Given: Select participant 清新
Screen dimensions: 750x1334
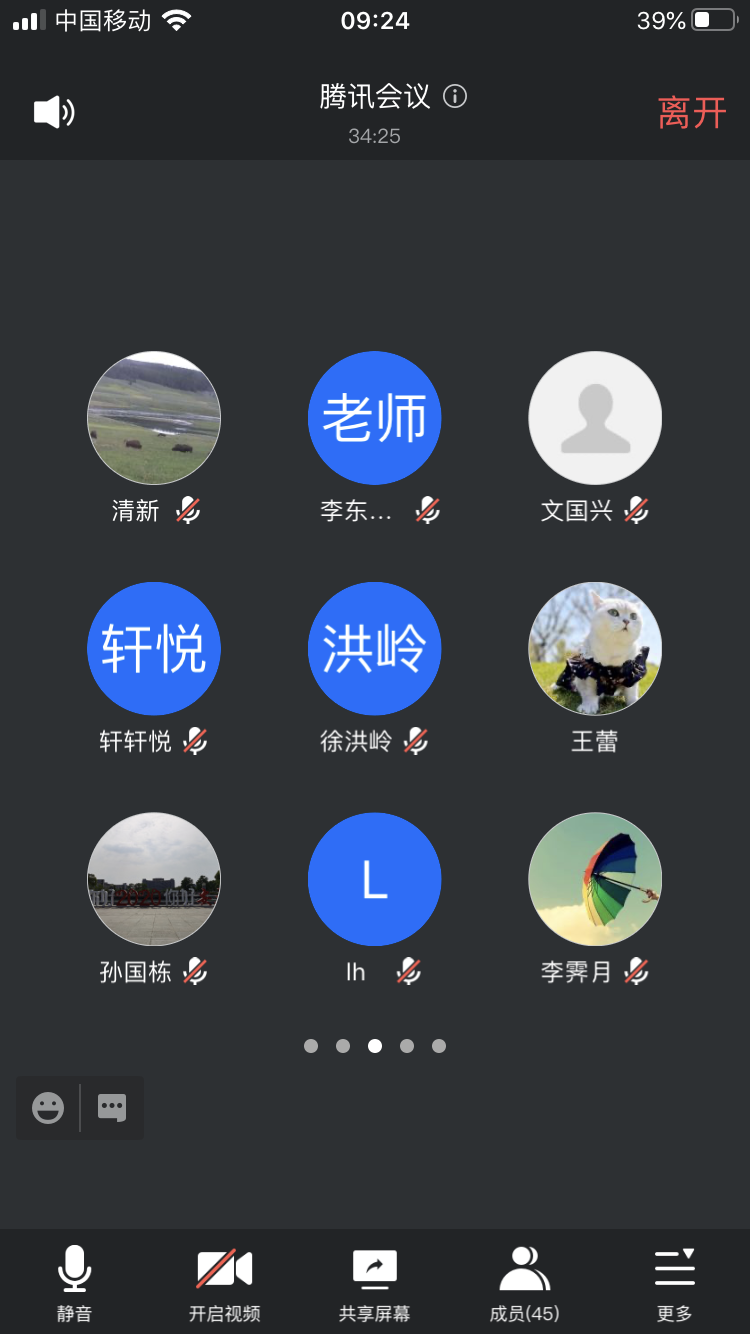Looking at the screenshot, I should 154,418.
